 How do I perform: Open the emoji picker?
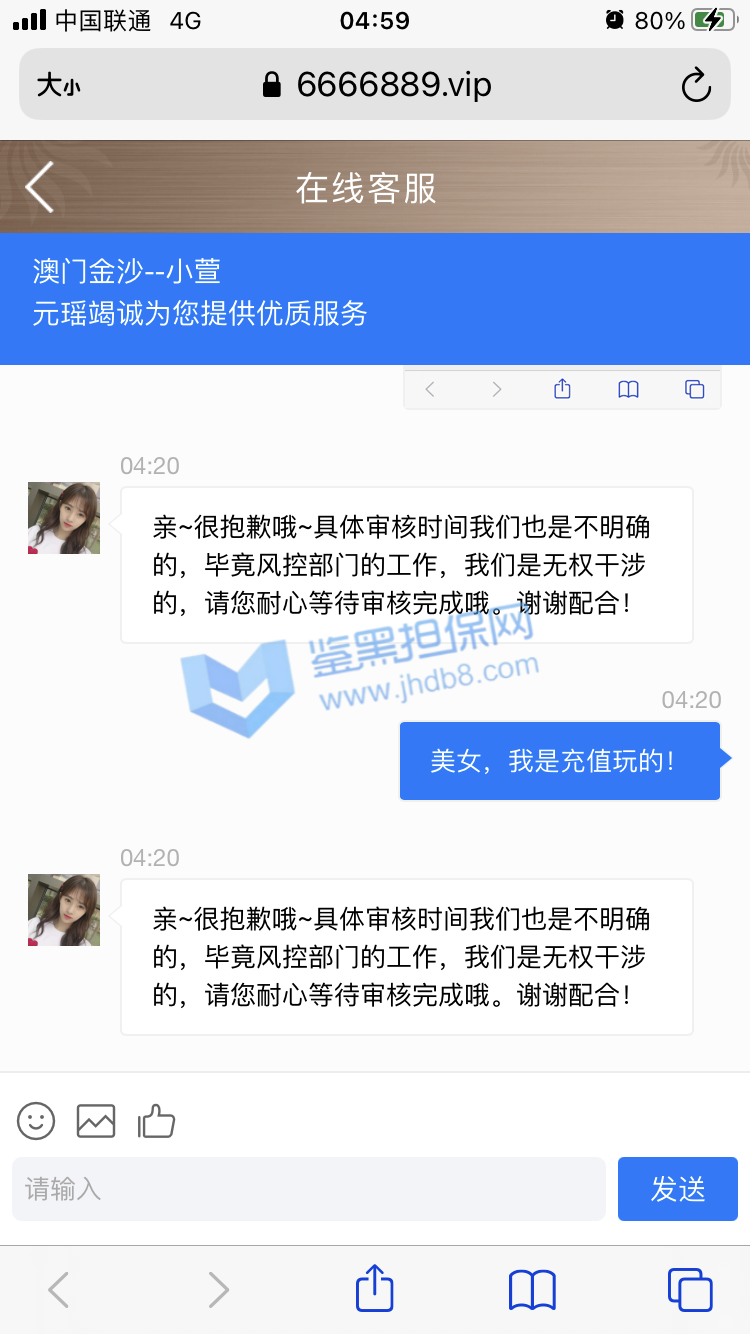pos(36,1121)
